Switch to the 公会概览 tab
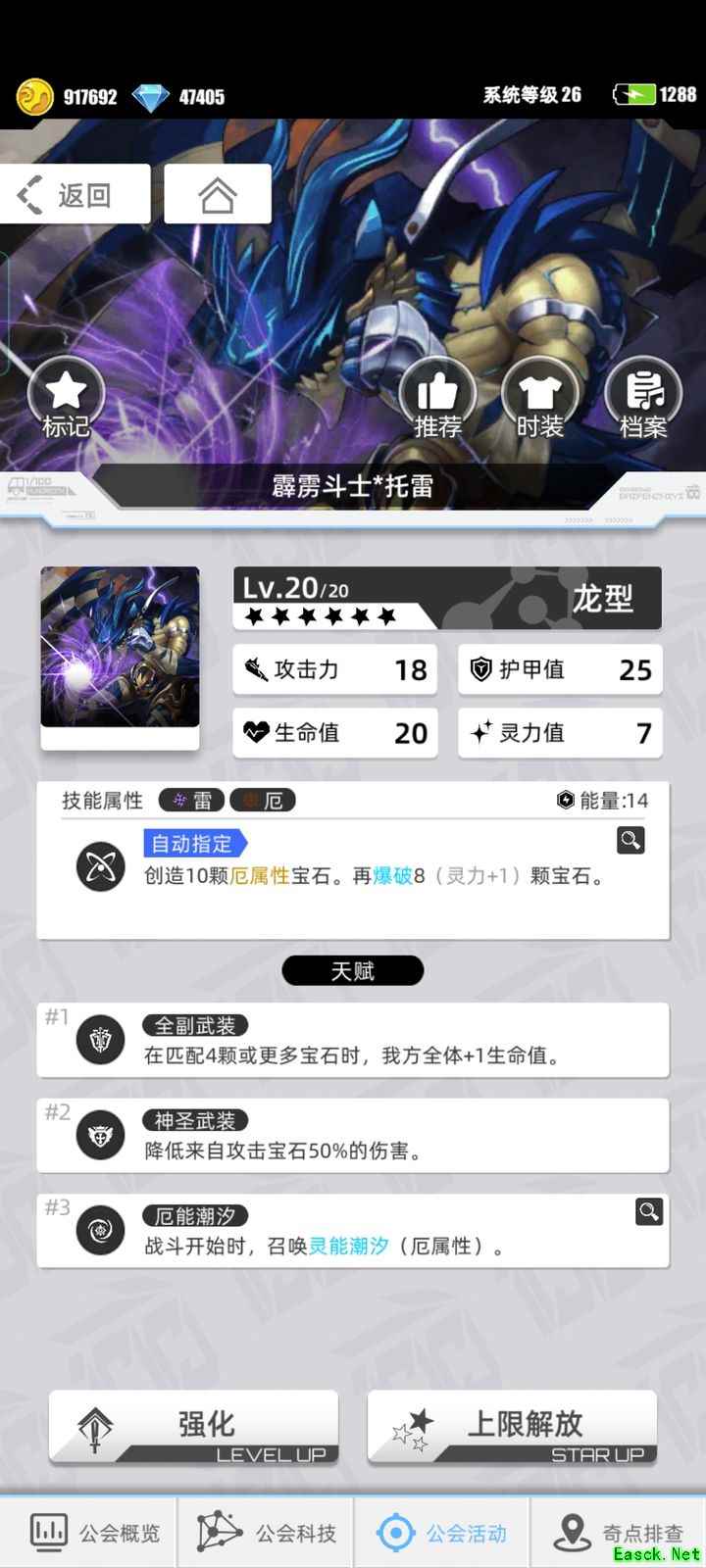 point(93,1533)
